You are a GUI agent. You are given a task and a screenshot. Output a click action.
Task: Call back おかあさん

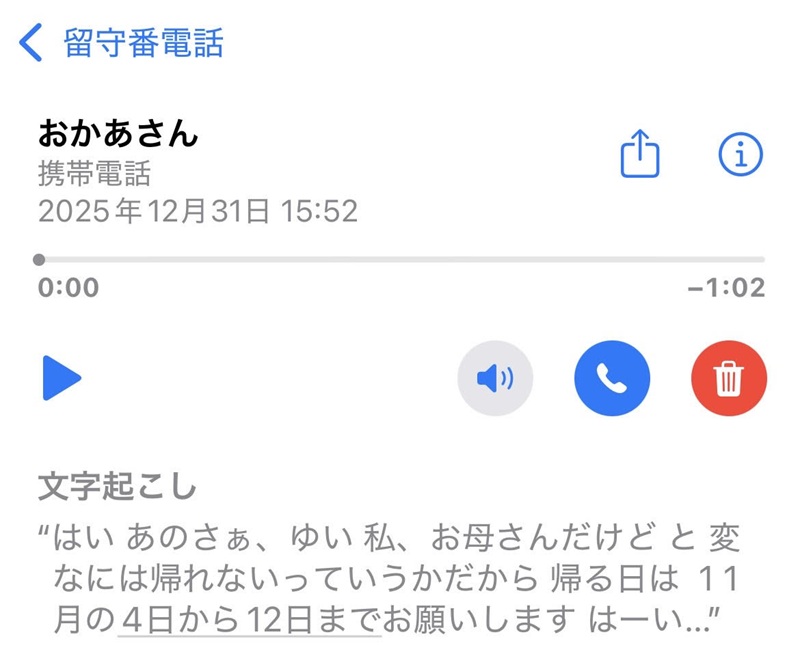click(612, 378)
